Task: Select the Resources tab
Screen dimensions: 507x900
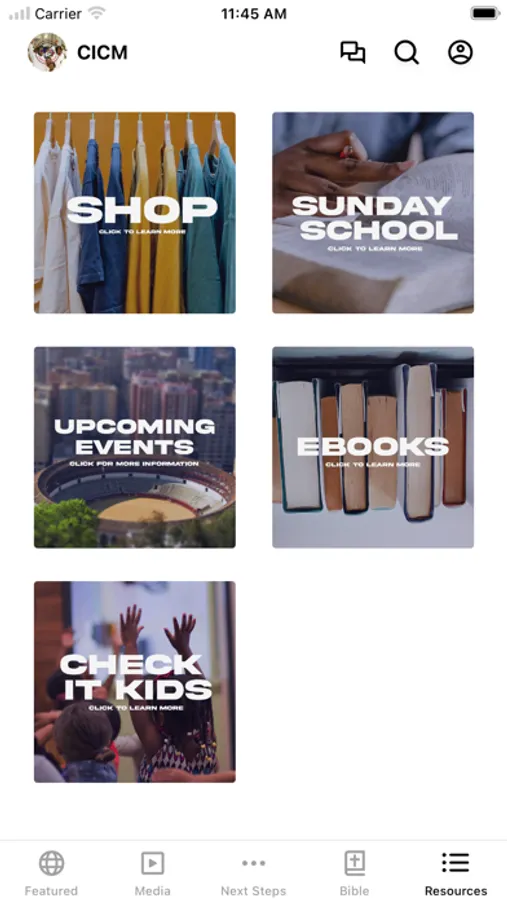Action: coord(456,874)
